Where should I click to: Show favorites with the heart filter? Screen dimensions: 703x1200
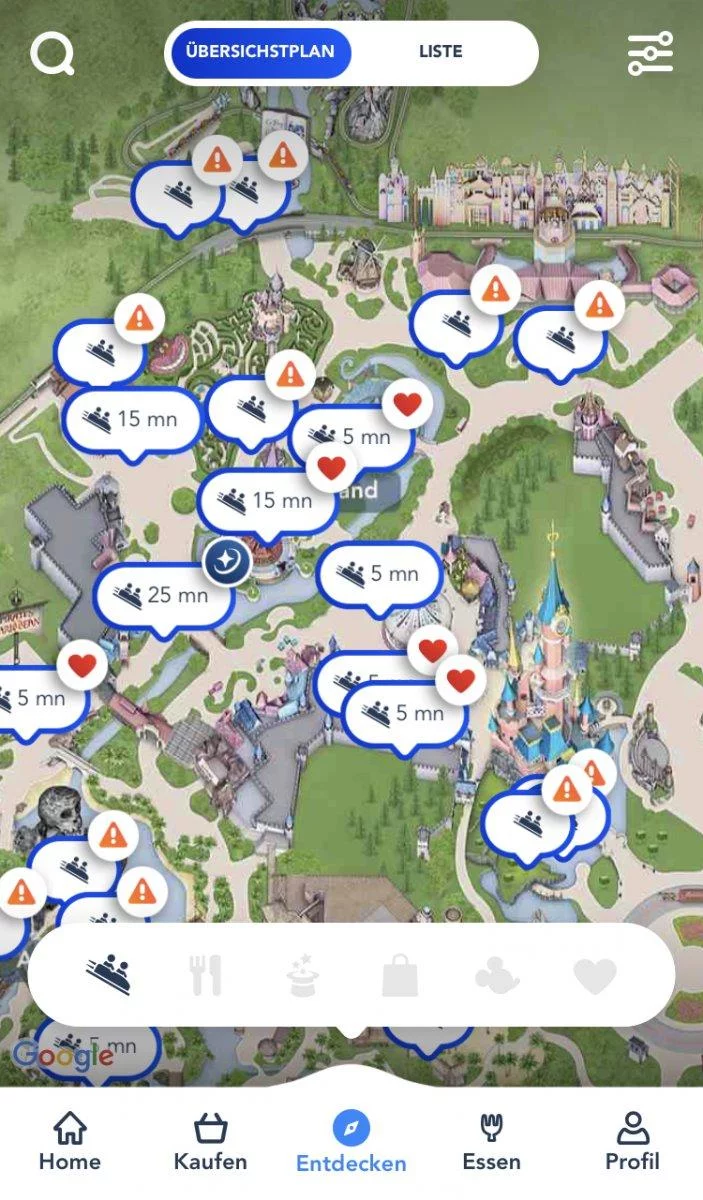[594, 975]
